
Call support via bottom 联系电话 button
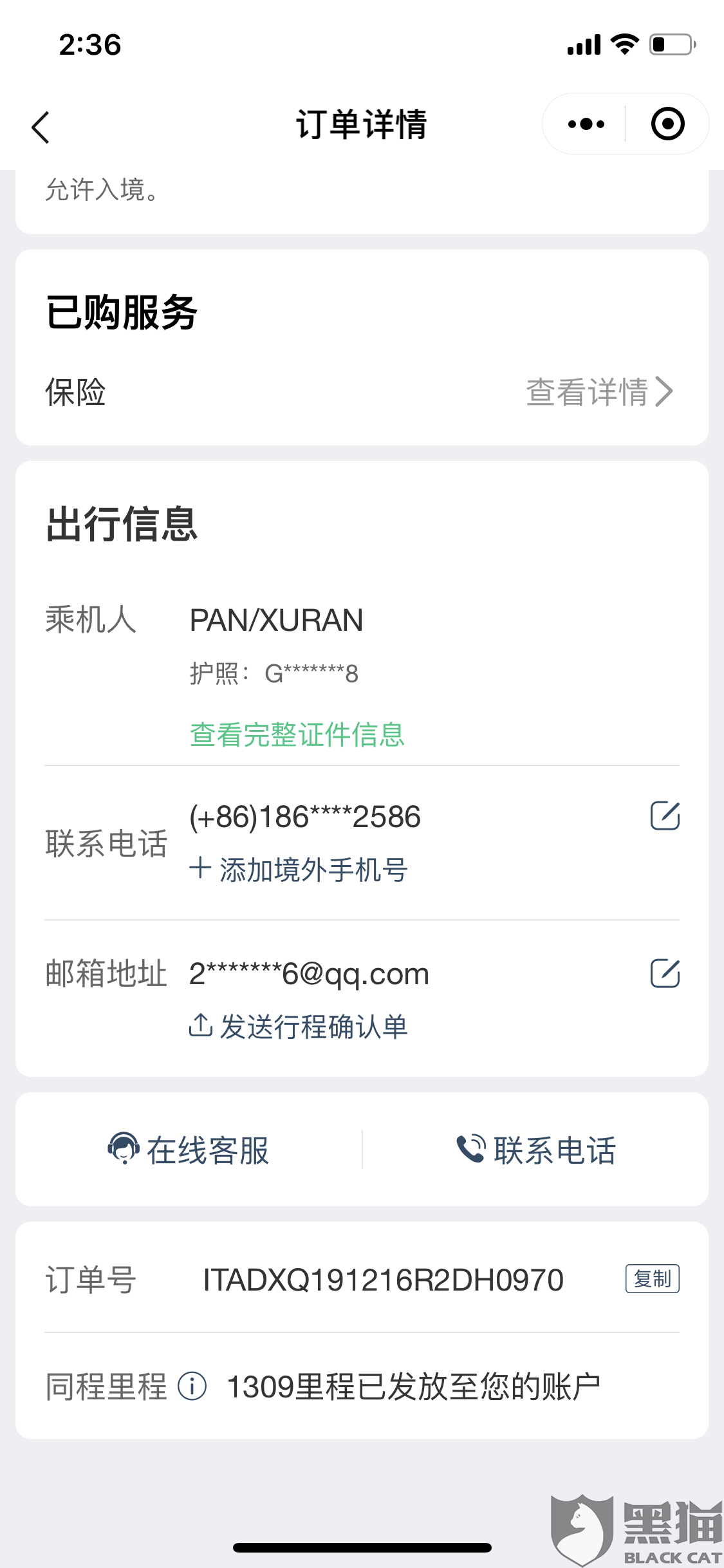coord(536,1150)
